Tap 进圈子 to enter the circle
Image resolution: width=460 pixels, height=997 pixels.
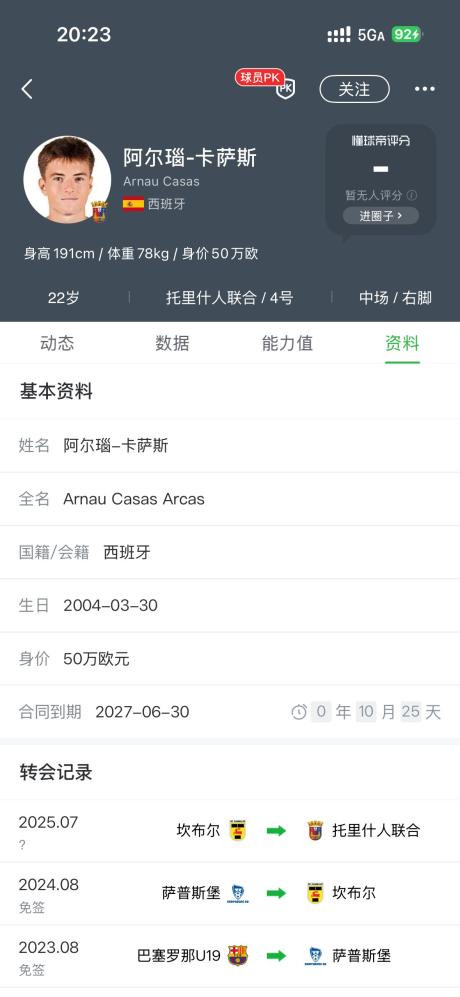[x=380, y=216]
